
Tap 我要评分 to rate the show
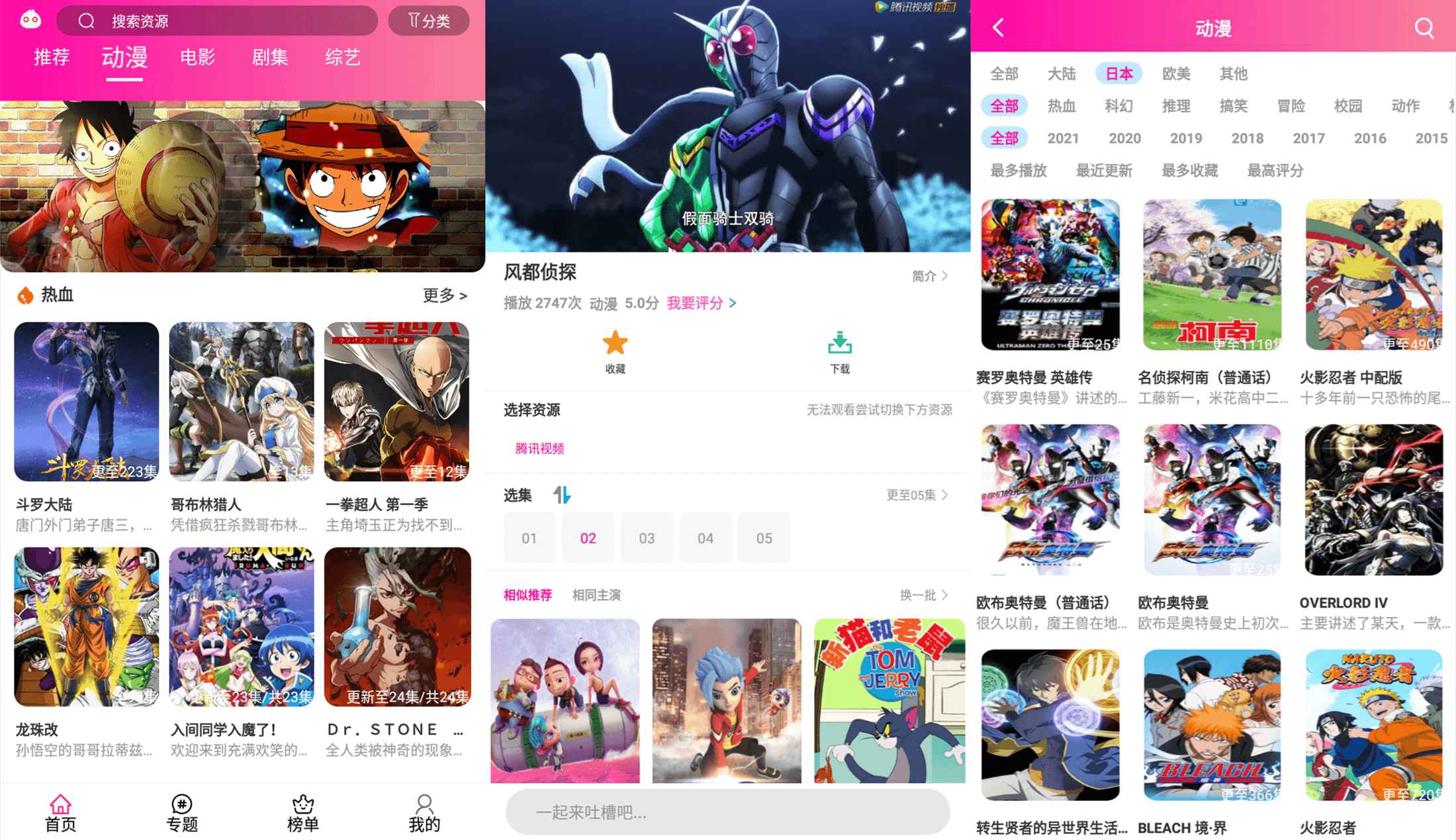(x=701, y=303)
